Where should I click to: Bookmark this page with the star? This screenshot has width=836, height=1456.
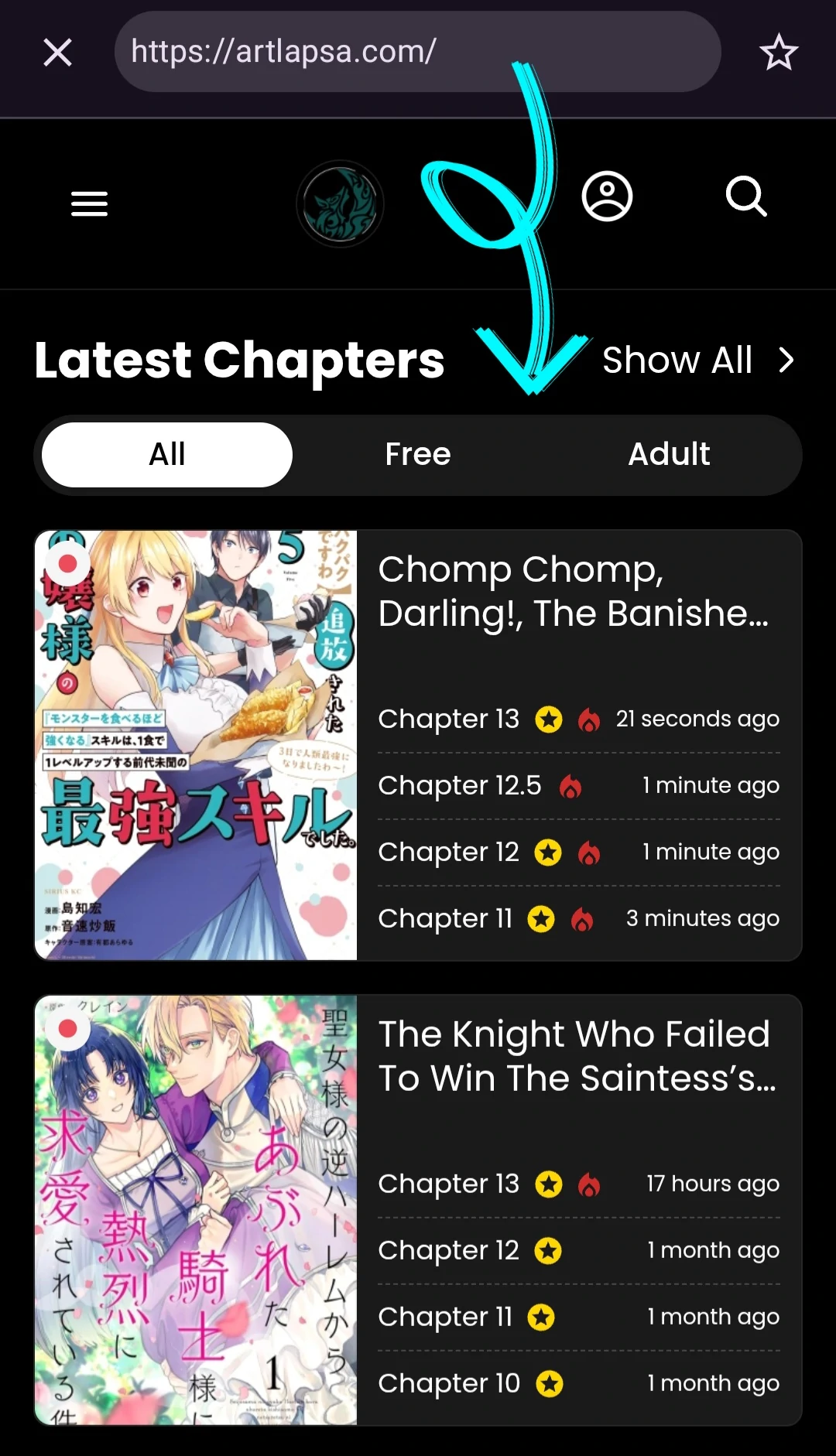pyautogui.click(x=778, y=53)
